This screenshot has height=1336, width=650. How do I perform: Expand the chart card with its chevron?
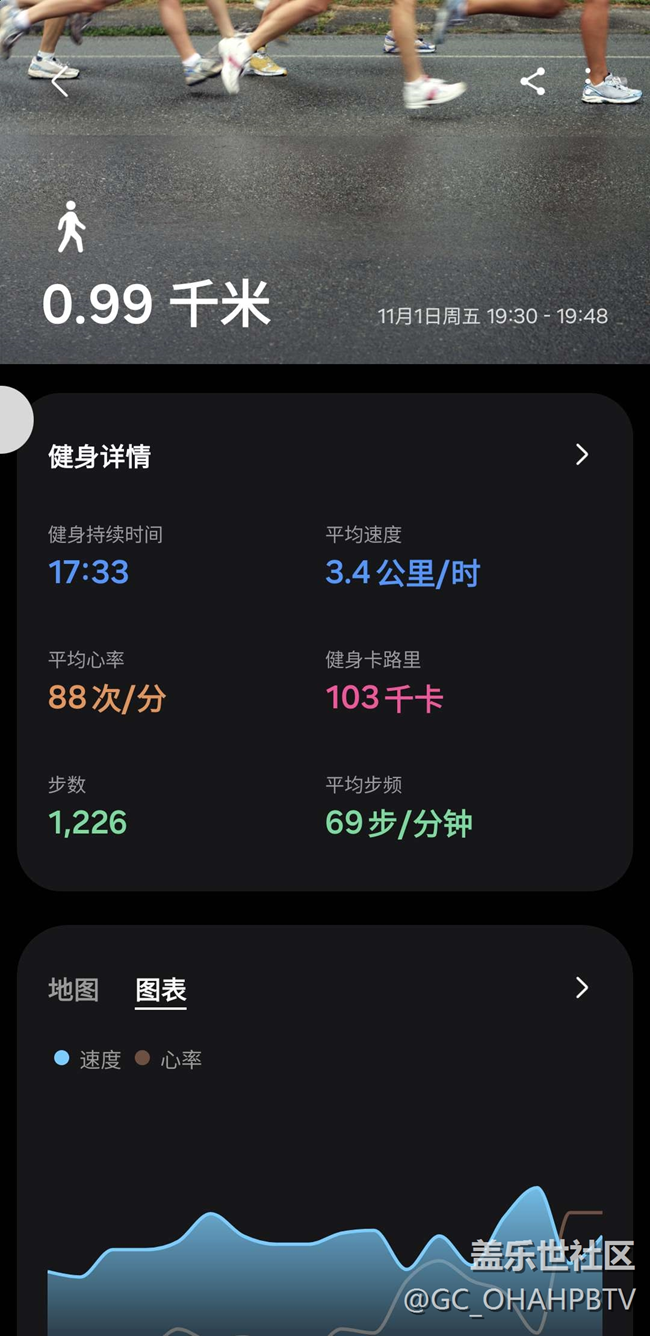[582, 988]
